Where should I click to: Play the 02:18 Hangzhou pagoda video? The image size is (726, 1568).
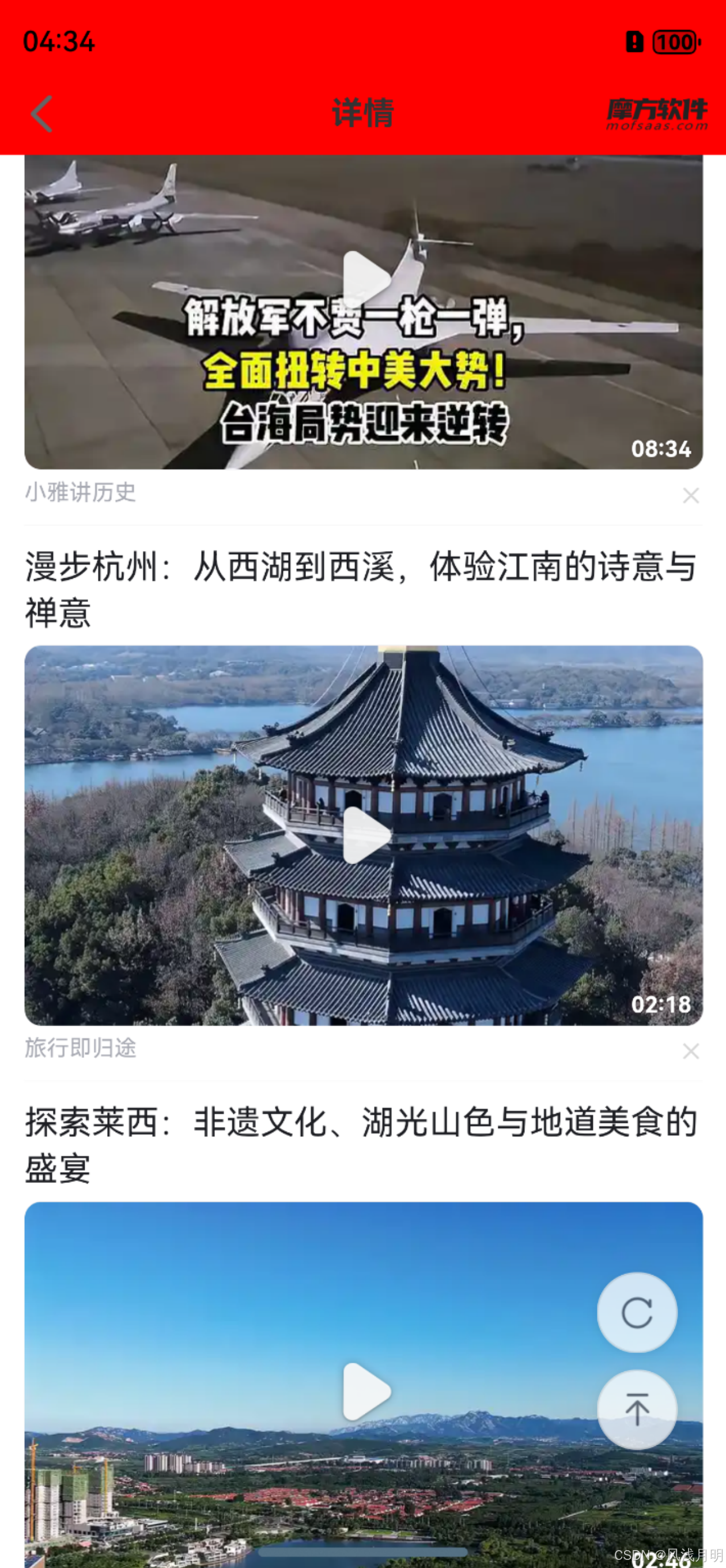pos(366,835)
